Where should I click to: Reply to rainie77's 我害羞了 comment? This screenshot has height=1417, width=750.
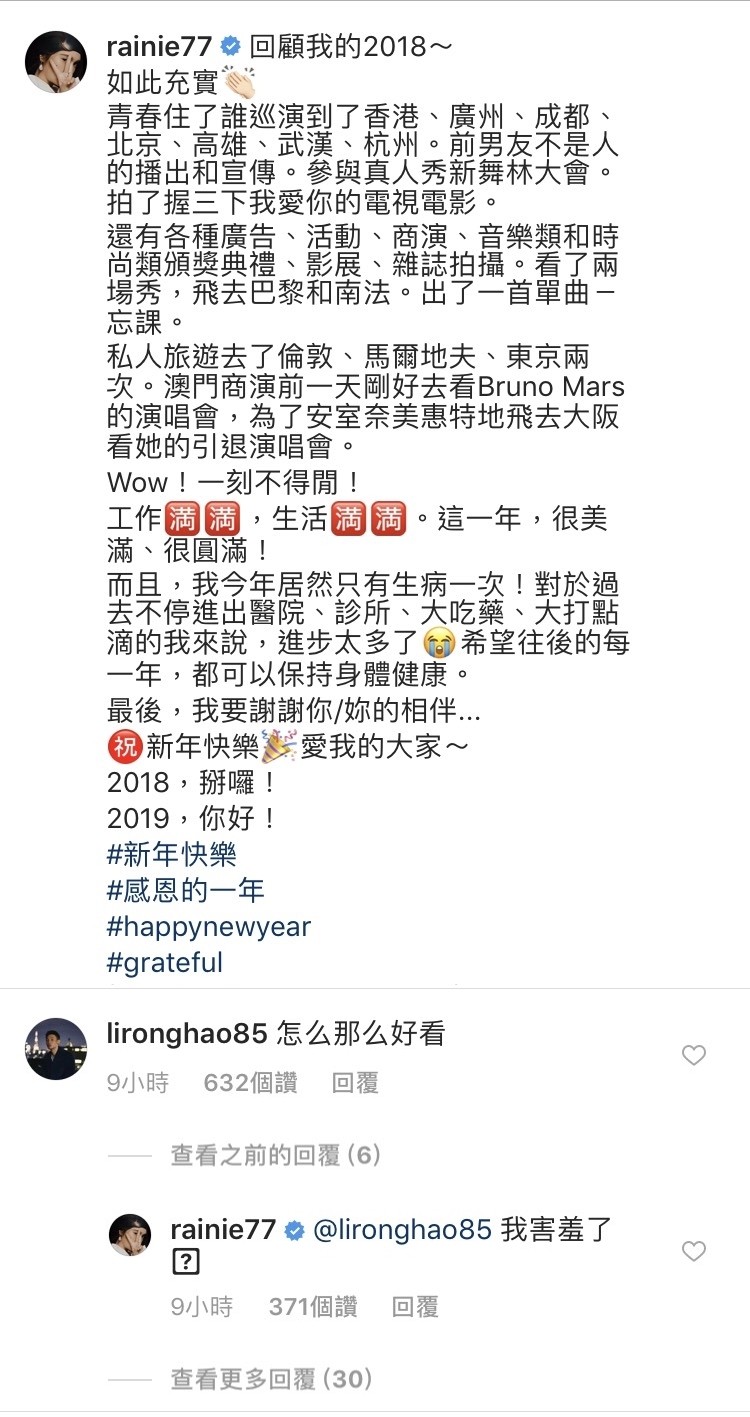click(415, 1307)
